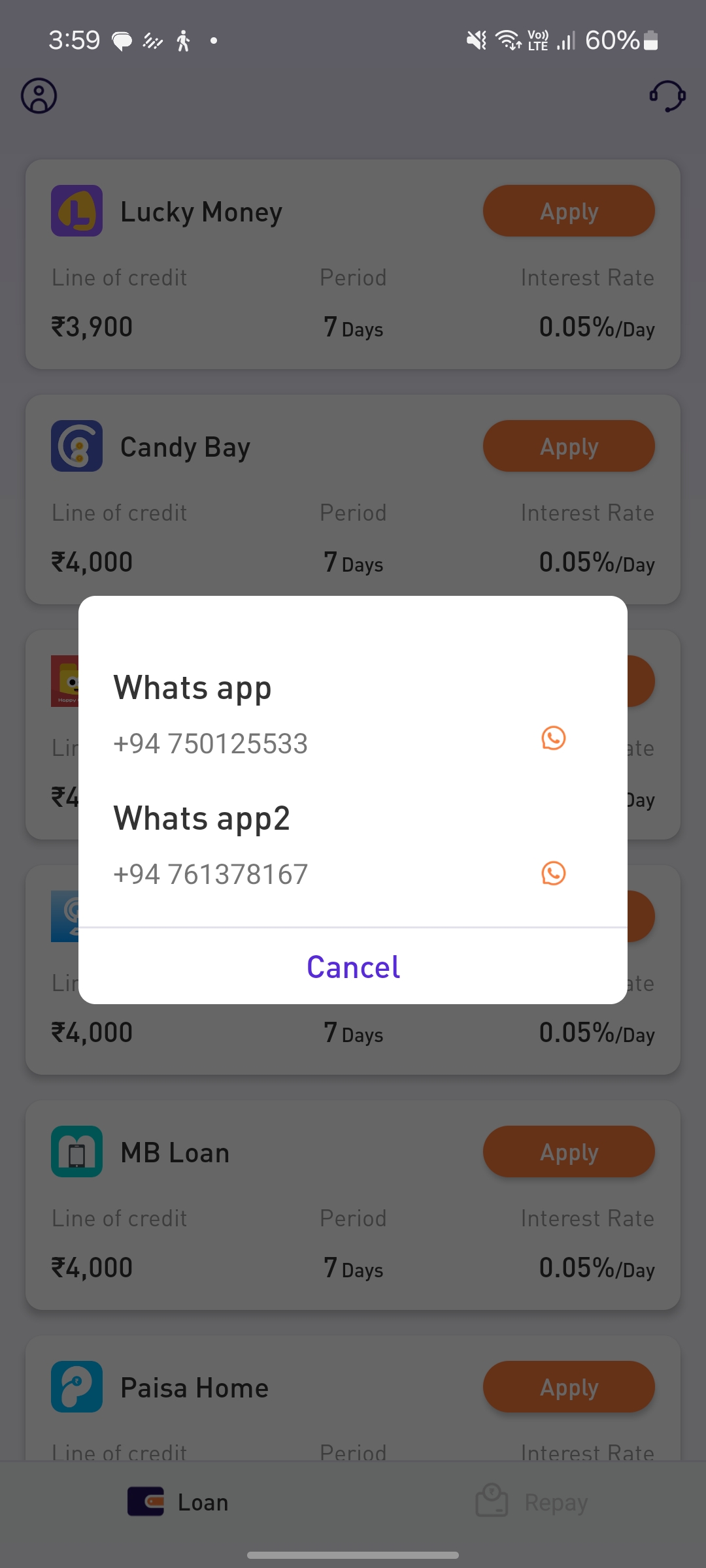Apply for the Candy Bay loan

[x=569, y=446]
